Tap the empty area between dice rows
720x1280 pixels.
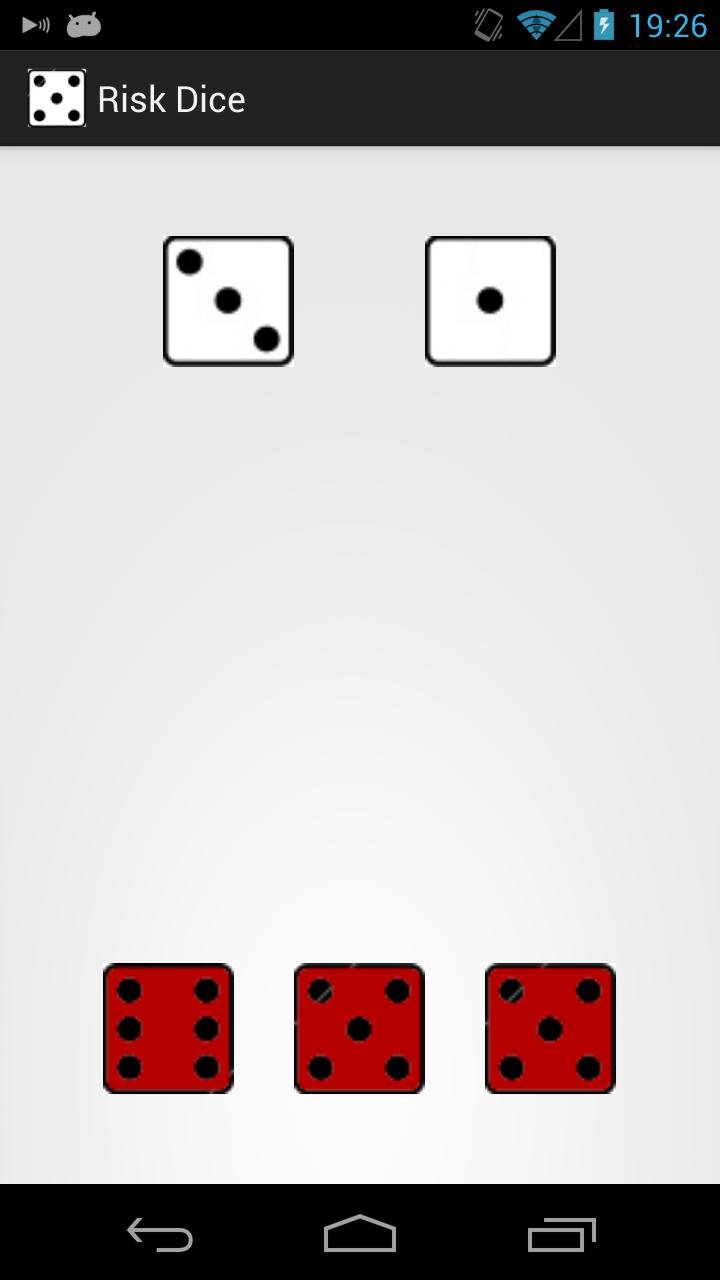point(360,650)
